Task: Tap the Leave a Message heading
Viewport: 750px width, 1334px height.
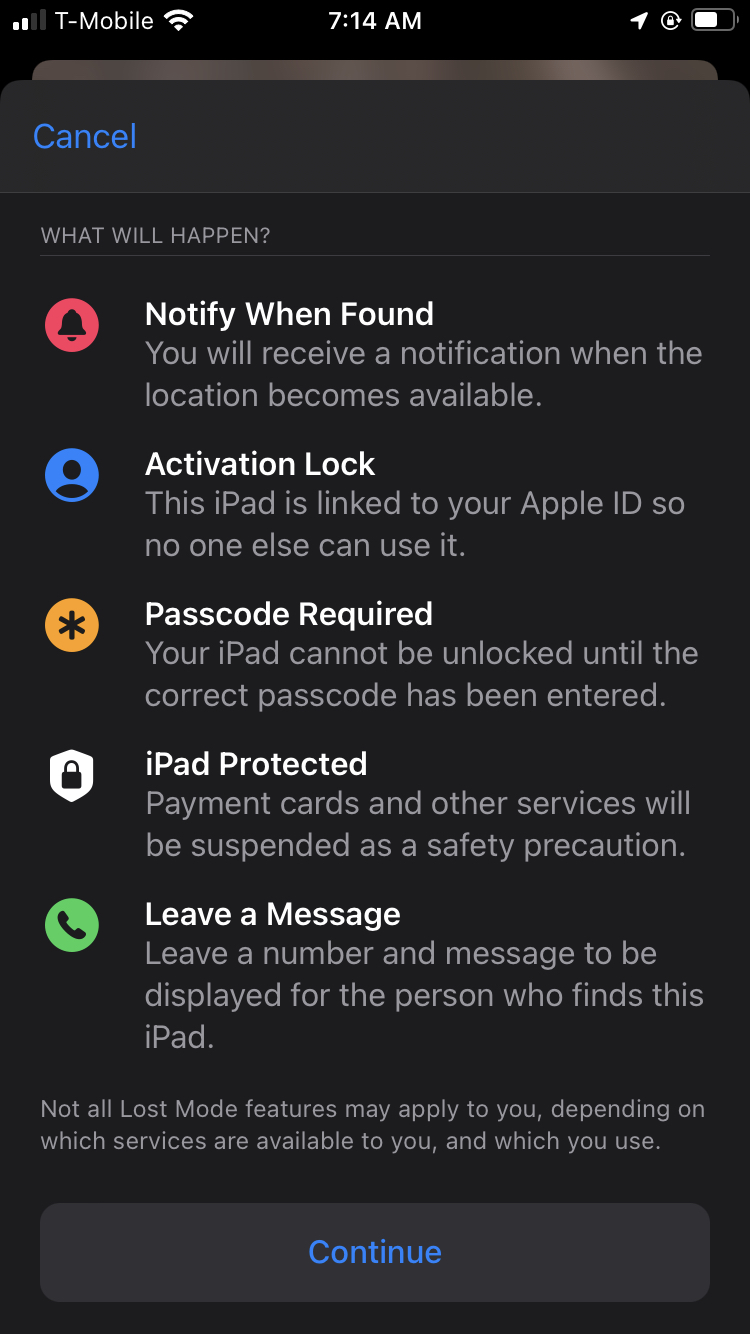Action: 272,913
